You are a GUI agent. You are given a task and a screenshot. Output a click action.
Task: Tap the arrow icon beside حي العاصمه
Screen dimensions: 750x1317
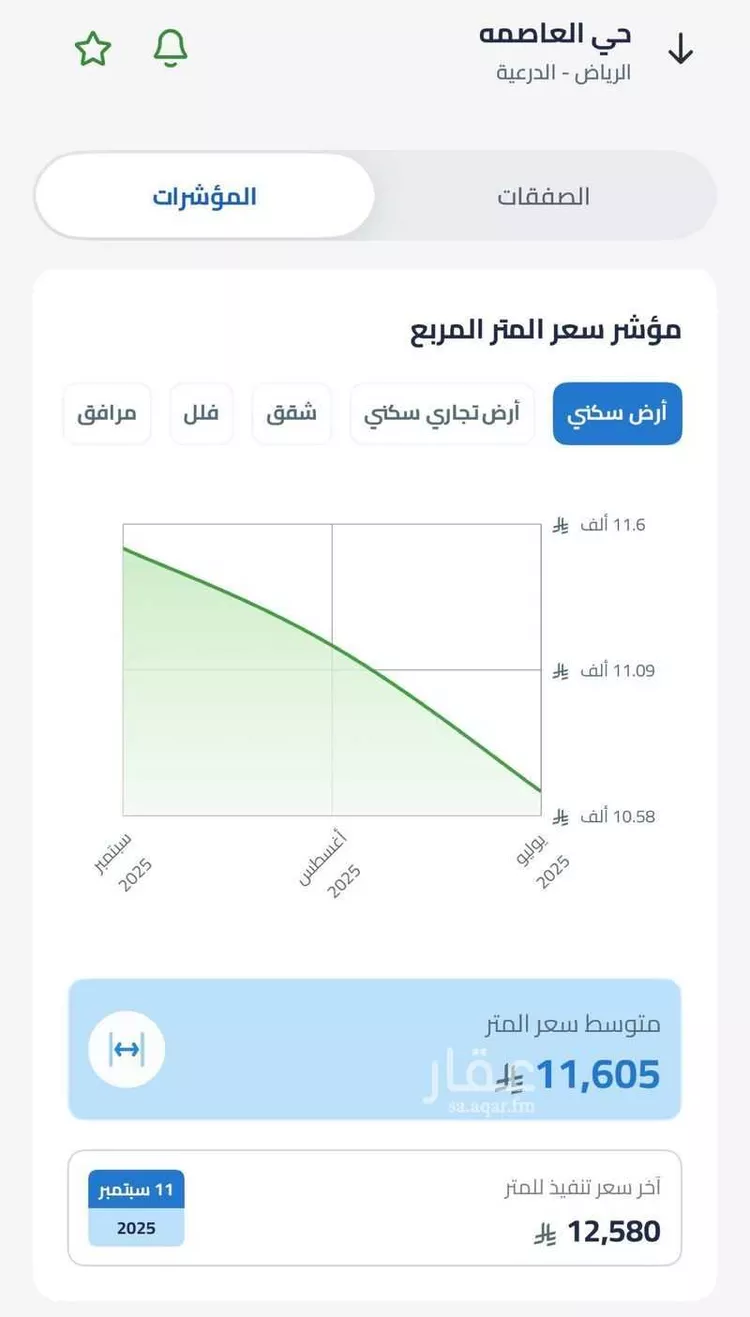pyautogui.click(x=680, y=49)
